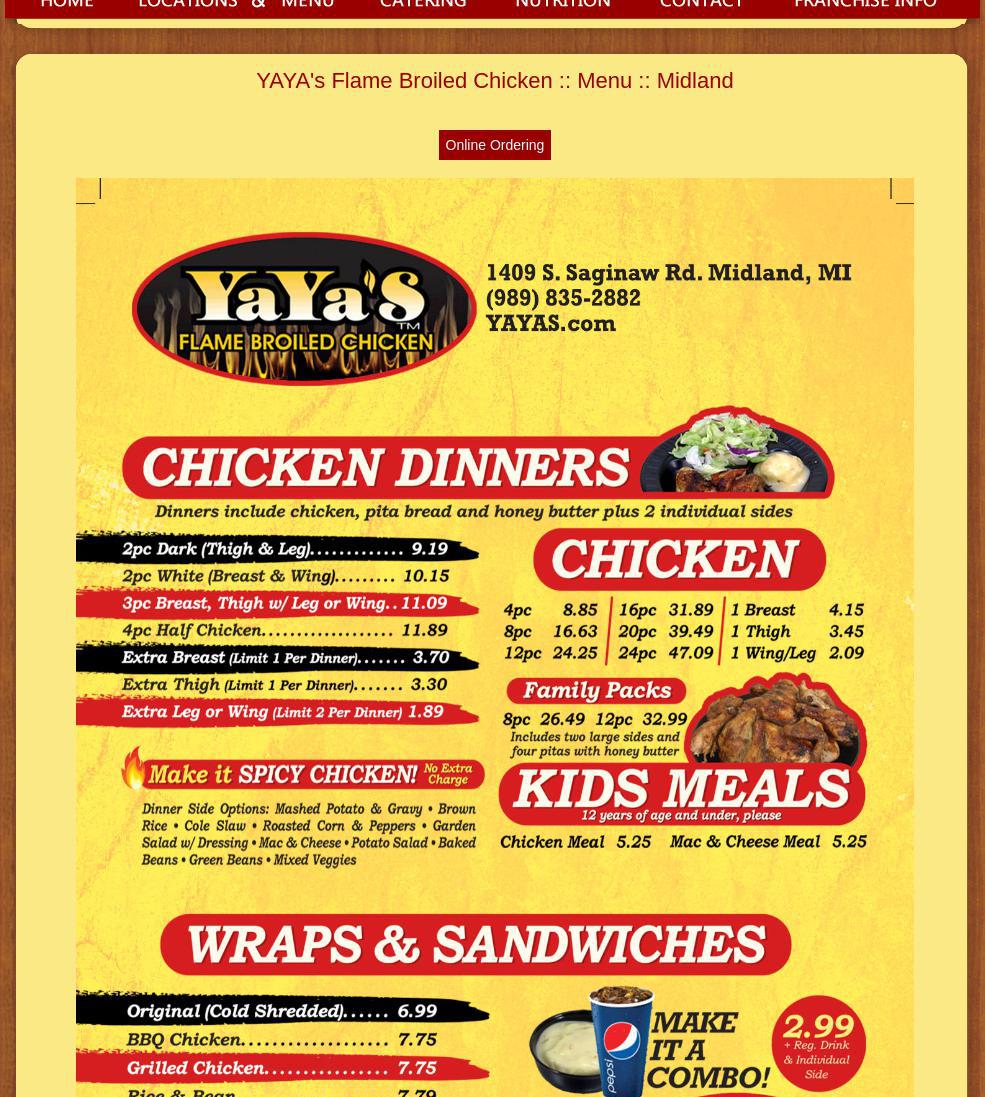Image resolution: width=985 pixels, height=1097 pixels.
Task: Open Franchise Info page
Action: point(865,6)
